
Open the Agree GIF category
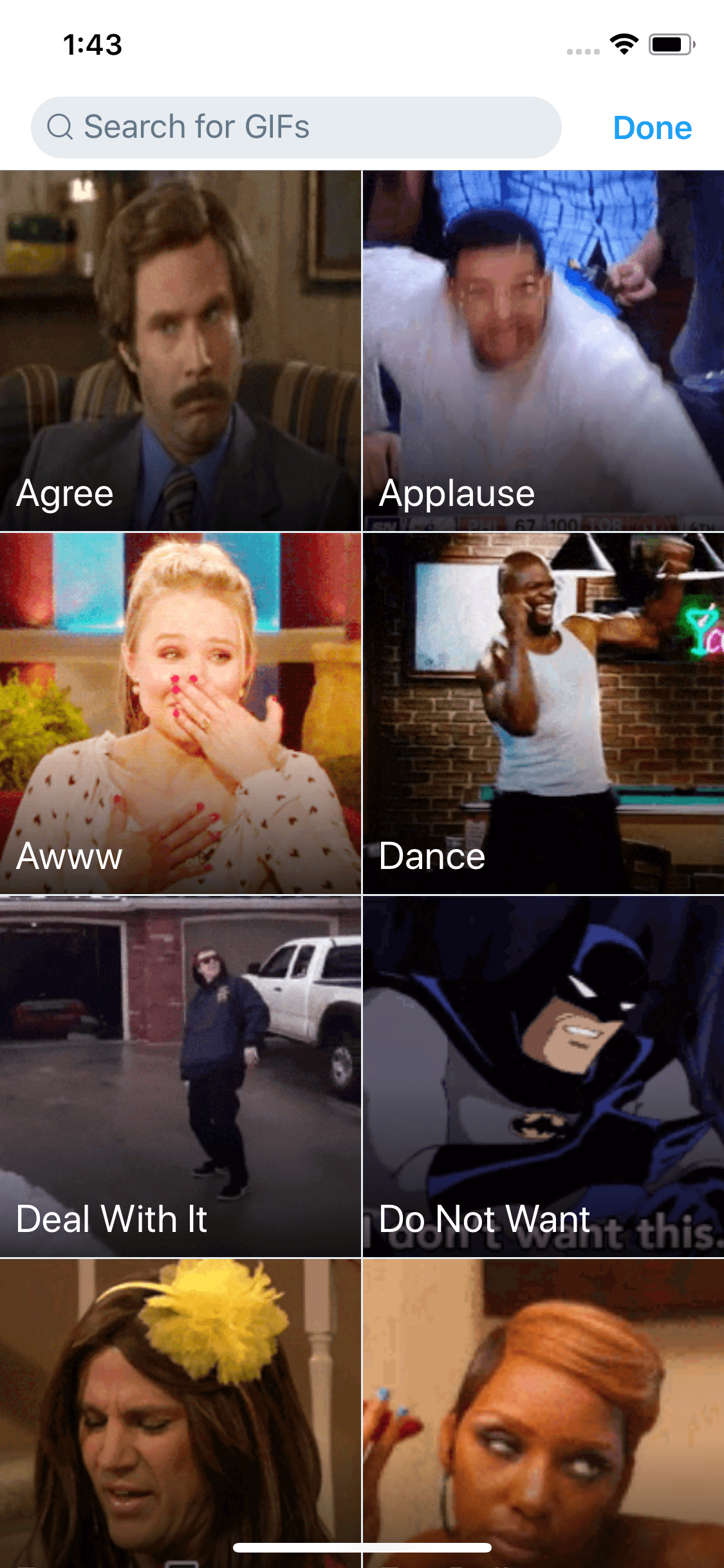[180, 351]
